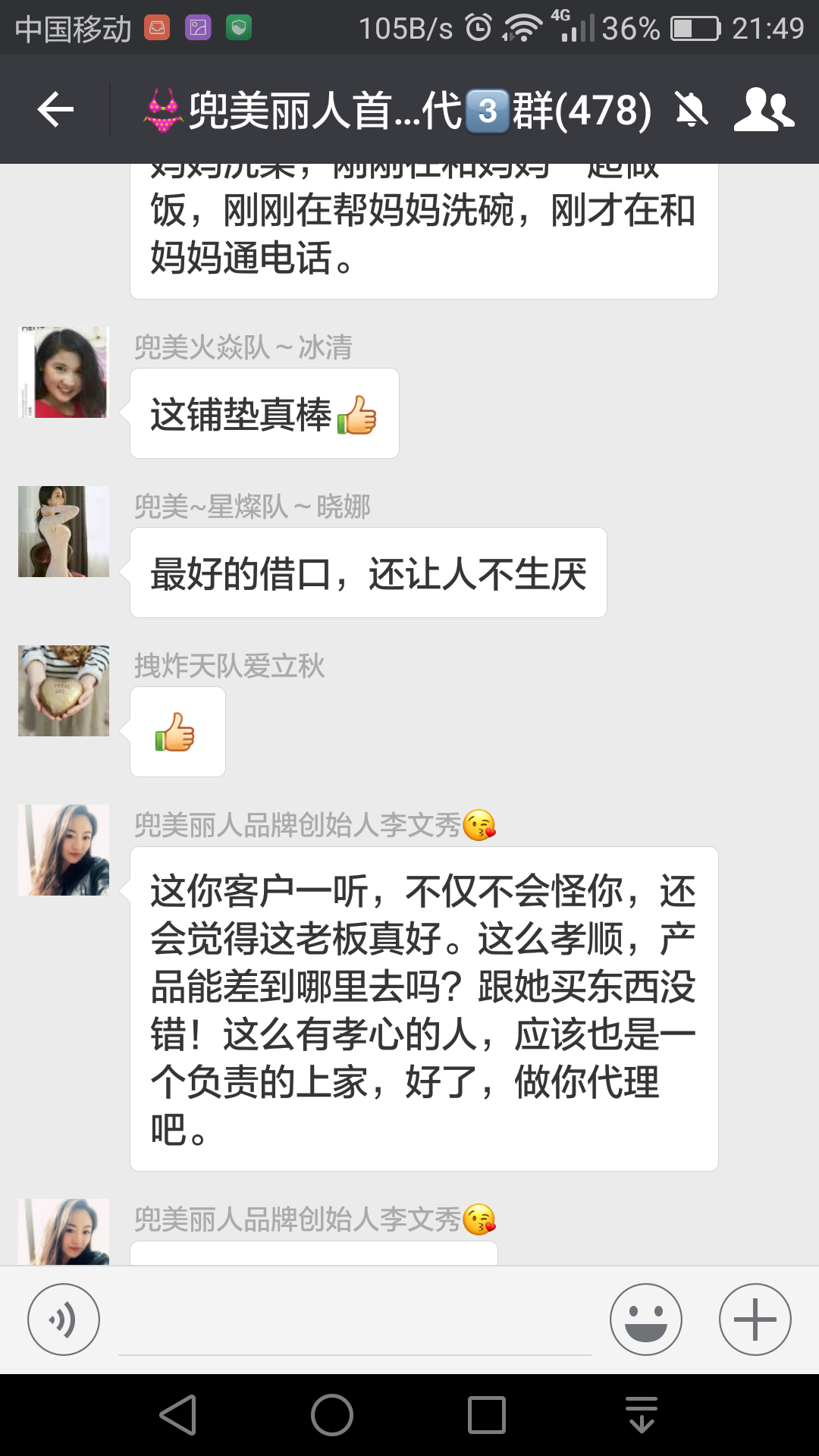This screenshot has height=1456, width=819.
Task: Open 晓娜's profile avatar
Action: (x=64, y=532)
